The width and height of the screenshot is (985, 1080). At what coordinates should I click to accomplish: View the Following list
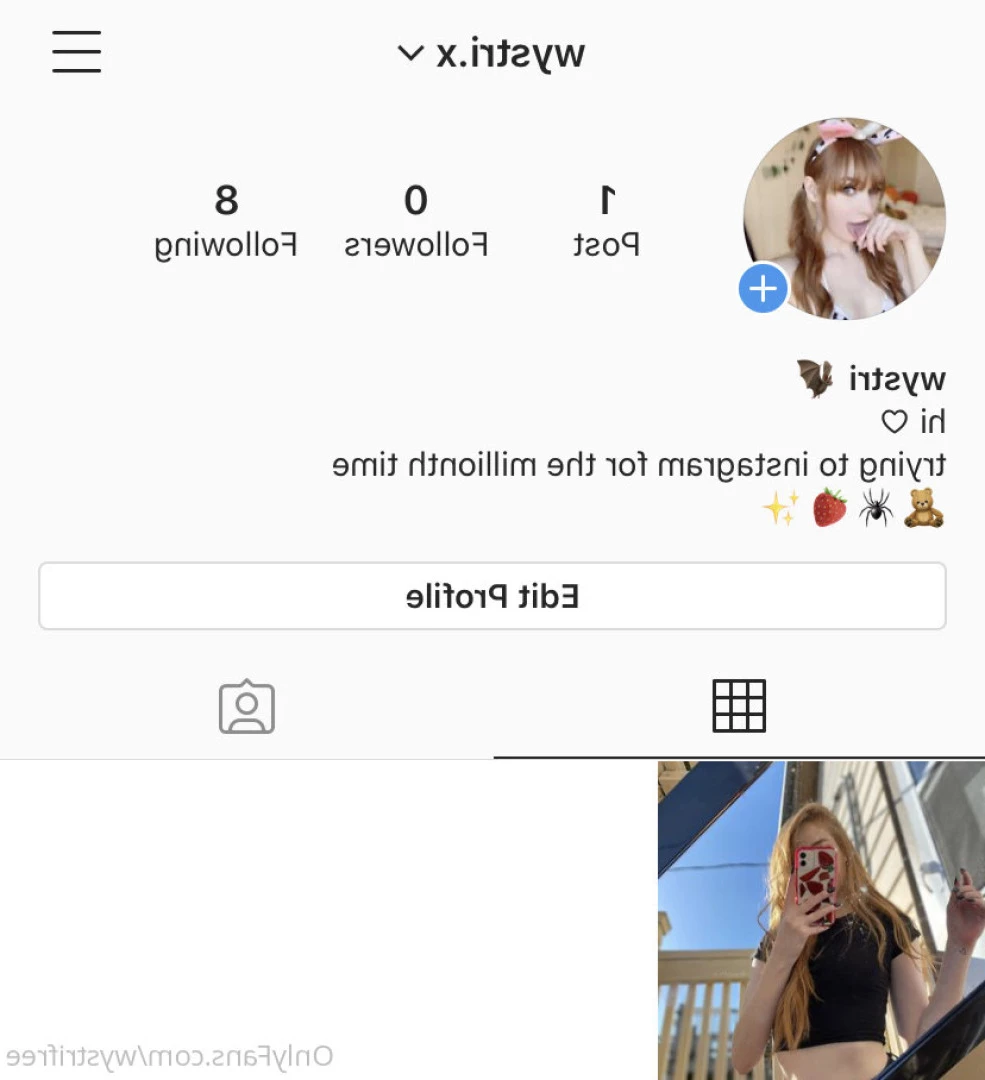click(x=226, y=221)
